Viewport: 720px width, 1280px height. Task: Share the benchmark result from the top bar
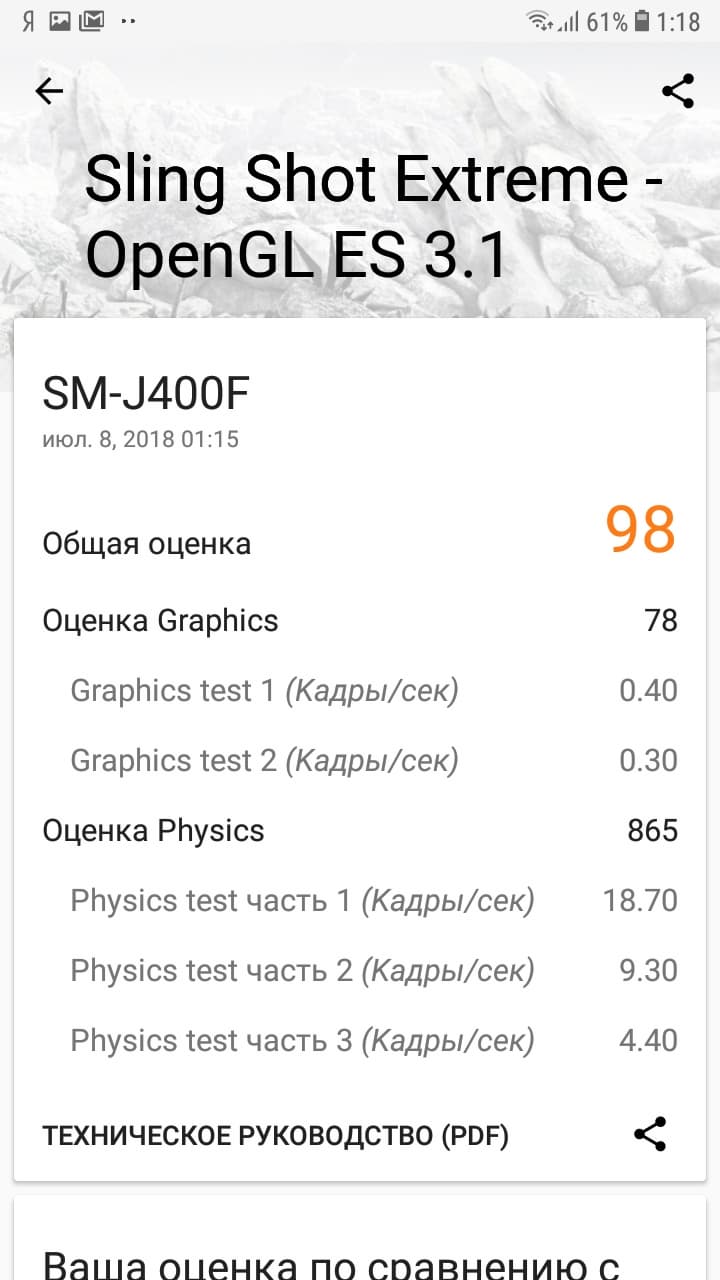tap(677, 92)
